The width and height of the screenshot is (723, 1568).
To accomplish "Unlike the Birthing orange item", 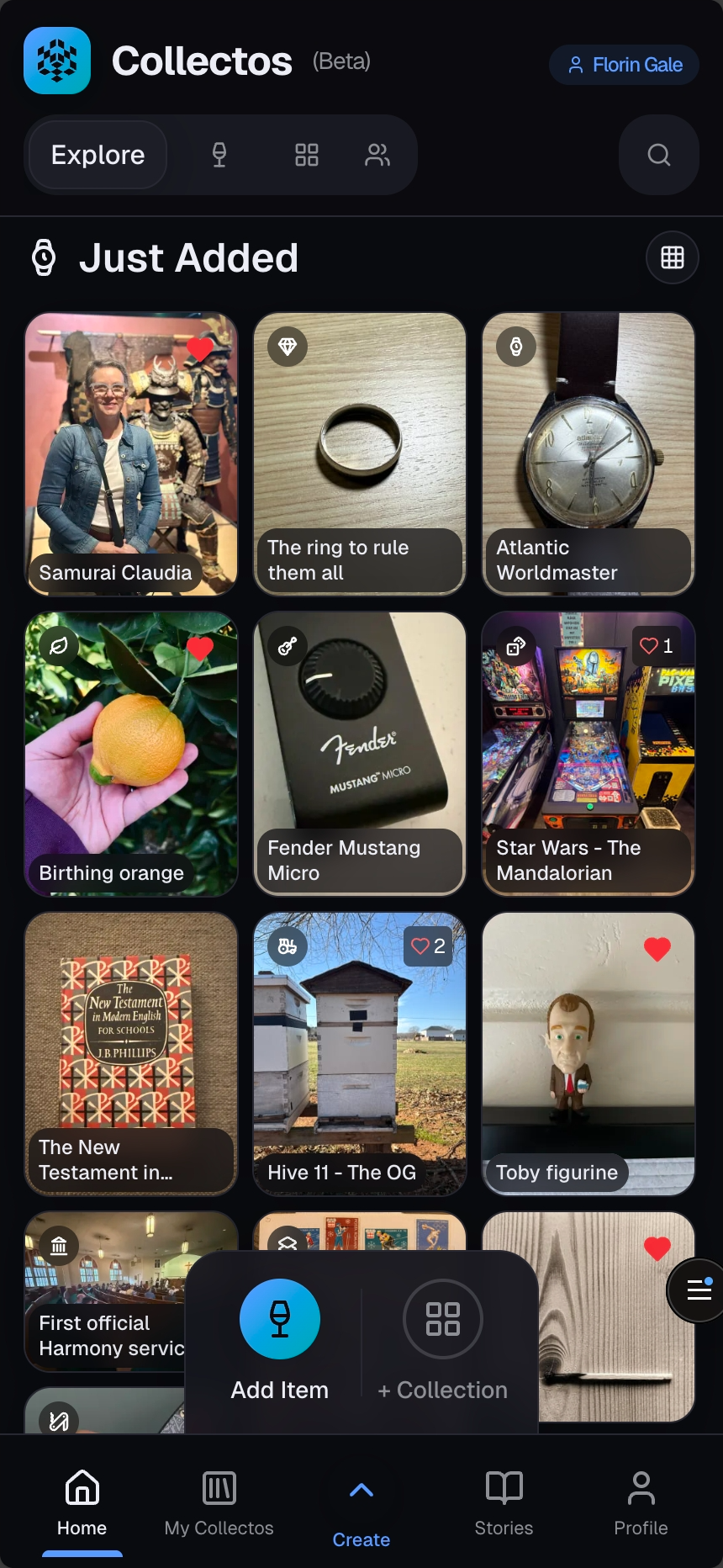I will [200, 649].
